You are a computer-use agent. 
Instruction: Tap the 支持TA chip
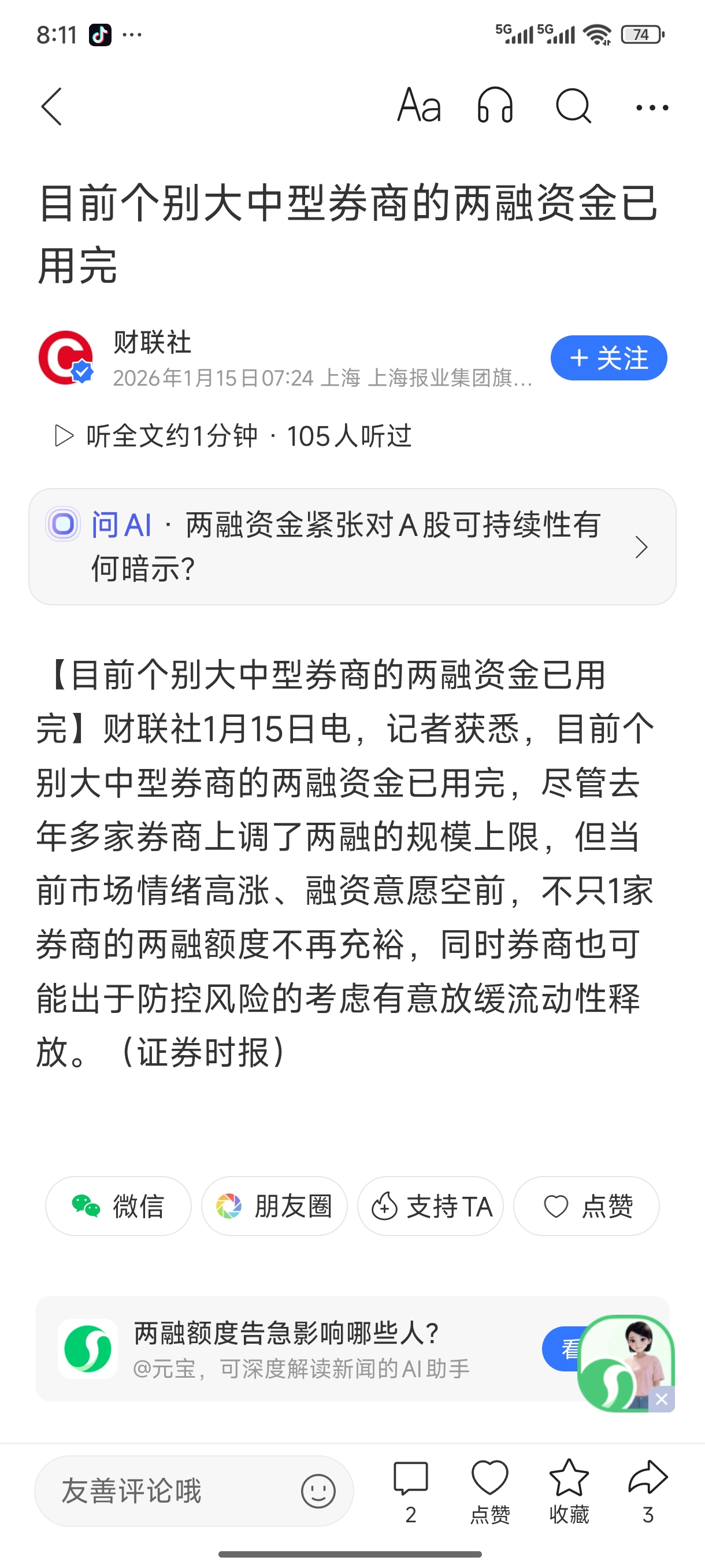pos(431,1206)
